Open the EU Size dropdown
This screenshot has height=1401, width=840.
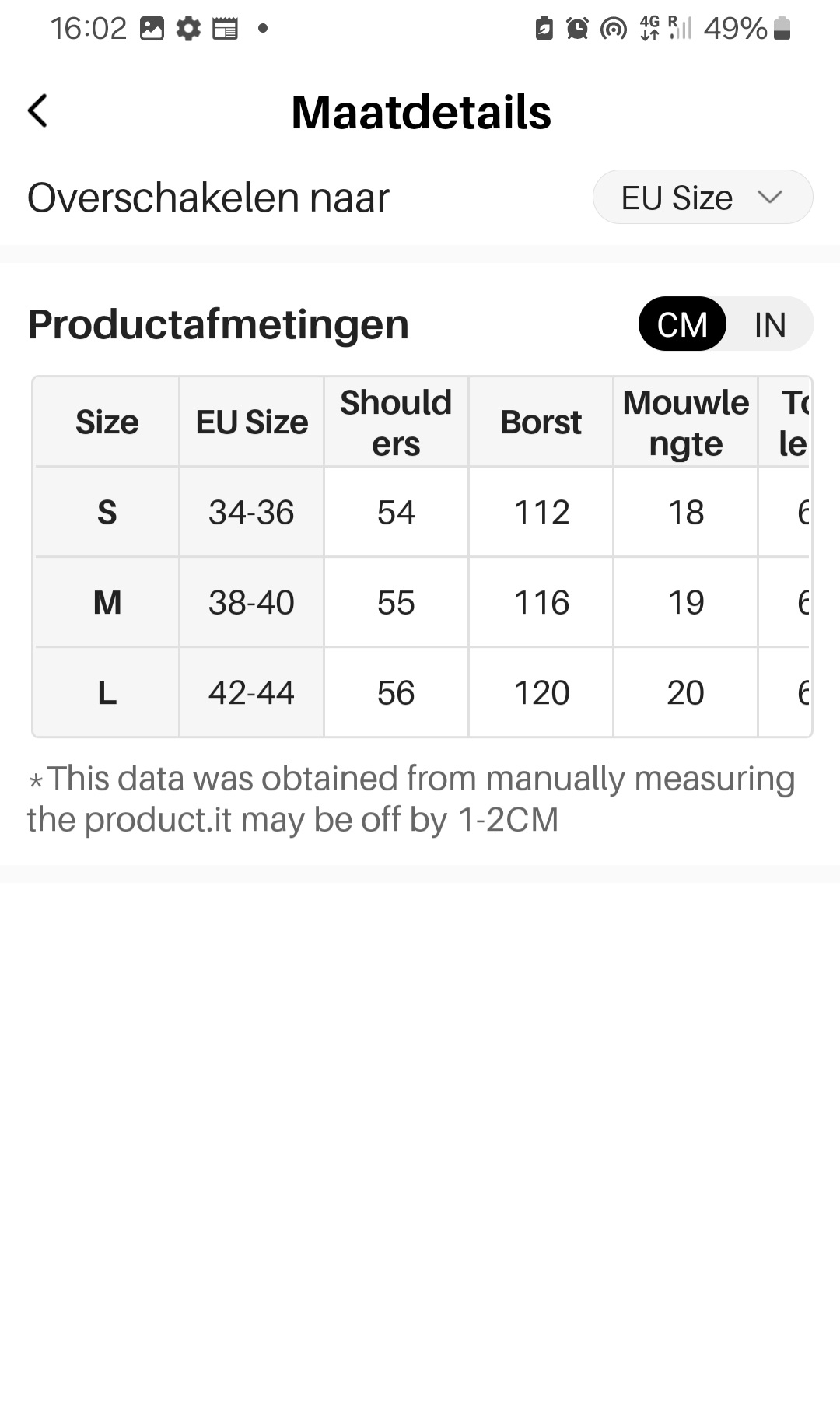(x=702, y=198)
